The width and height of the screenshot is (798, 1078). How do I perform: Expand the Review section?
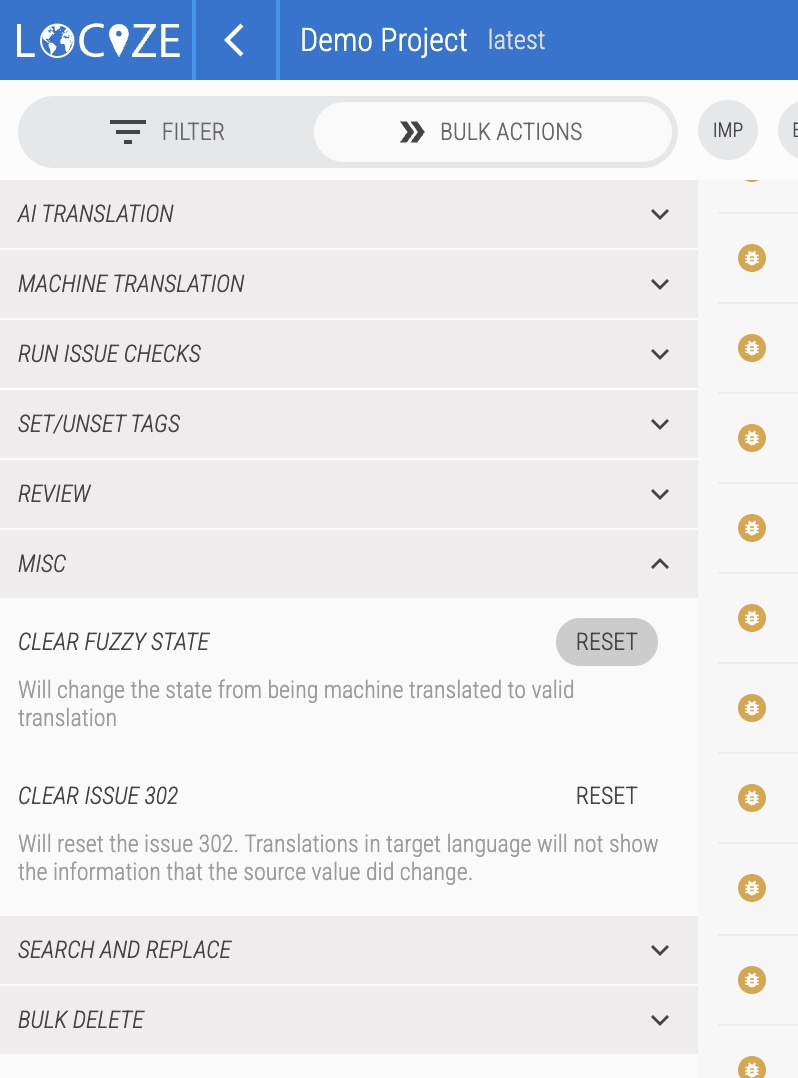click(x=348, y=494)
